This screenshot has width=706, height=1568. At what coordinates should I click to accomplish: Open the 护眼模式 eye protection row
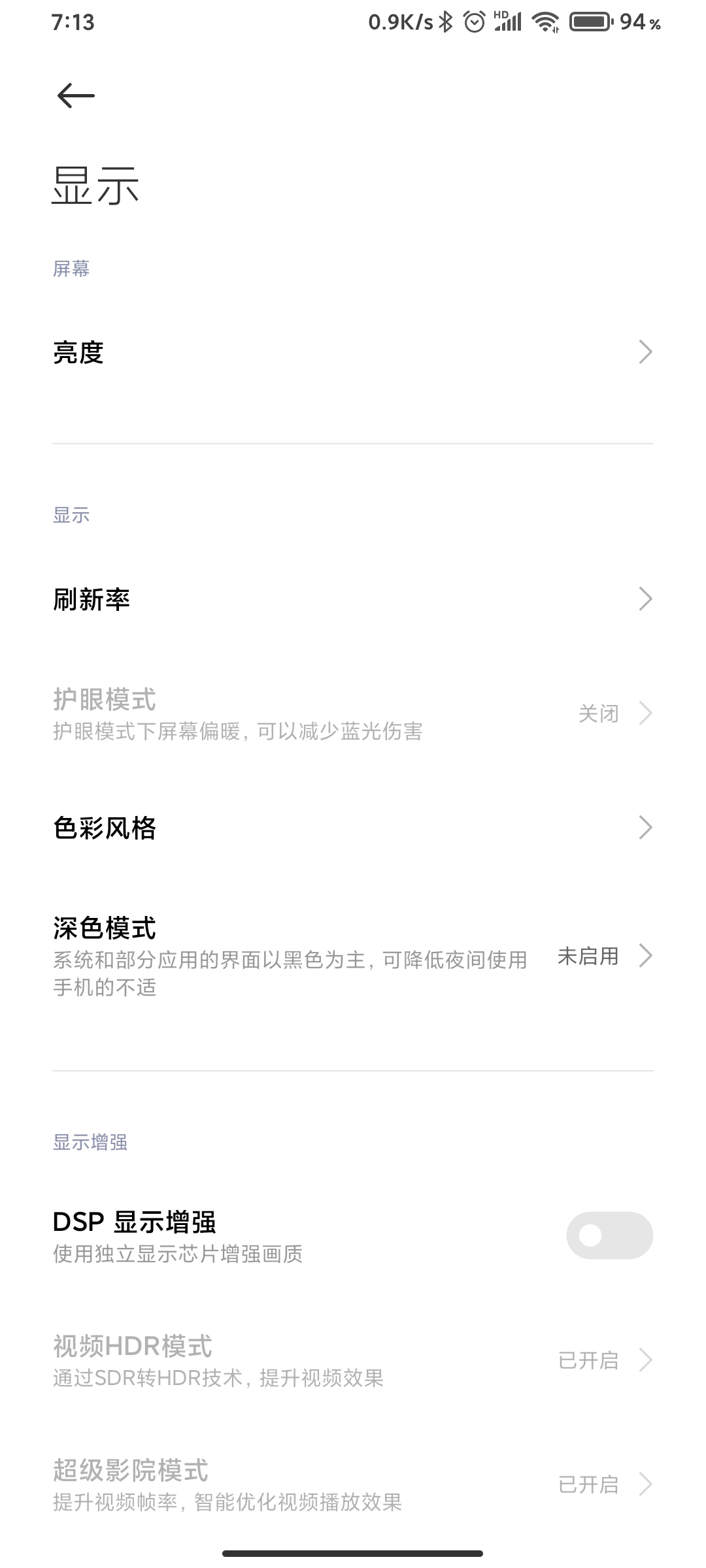click(353, 713)
